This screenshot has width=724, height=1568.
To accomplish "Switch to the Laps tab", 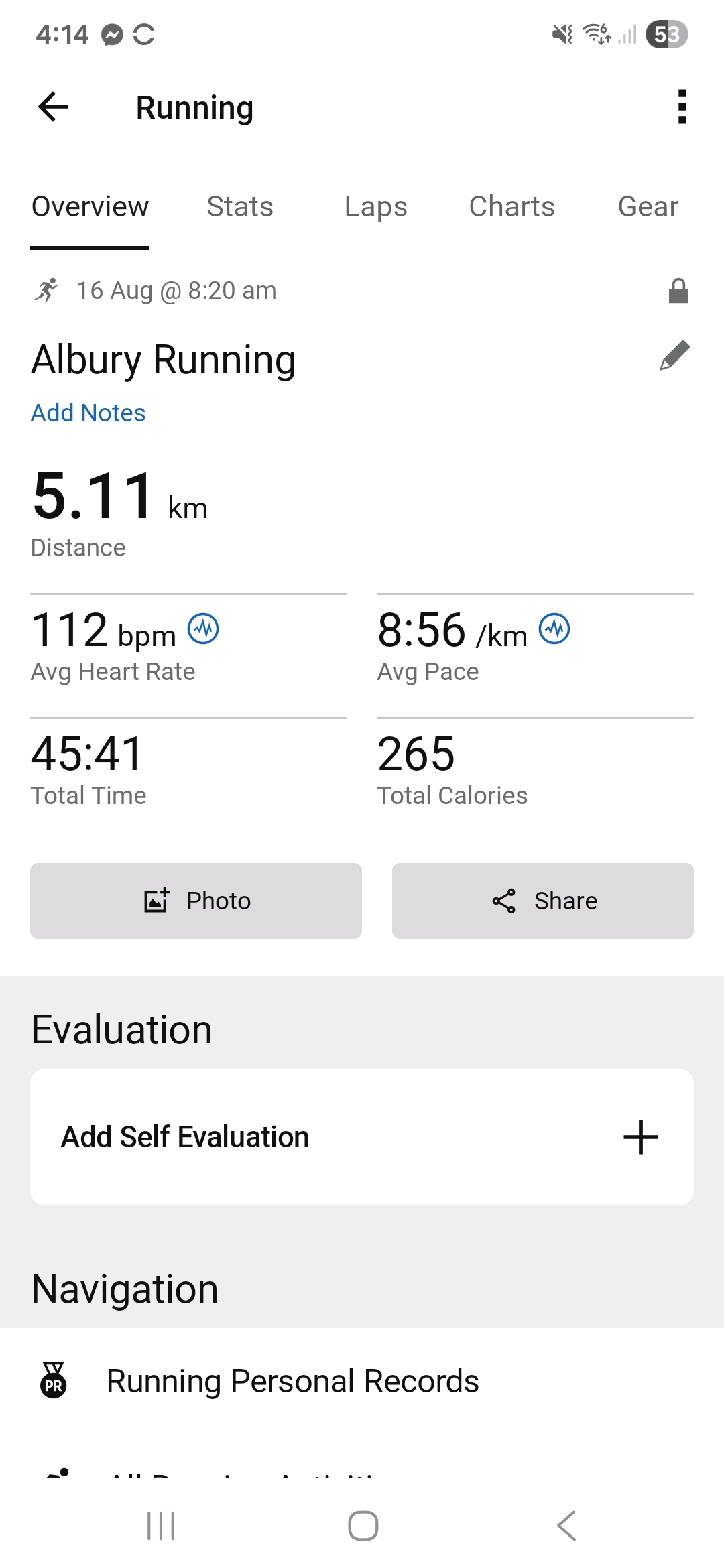I will tap(376, 207).
